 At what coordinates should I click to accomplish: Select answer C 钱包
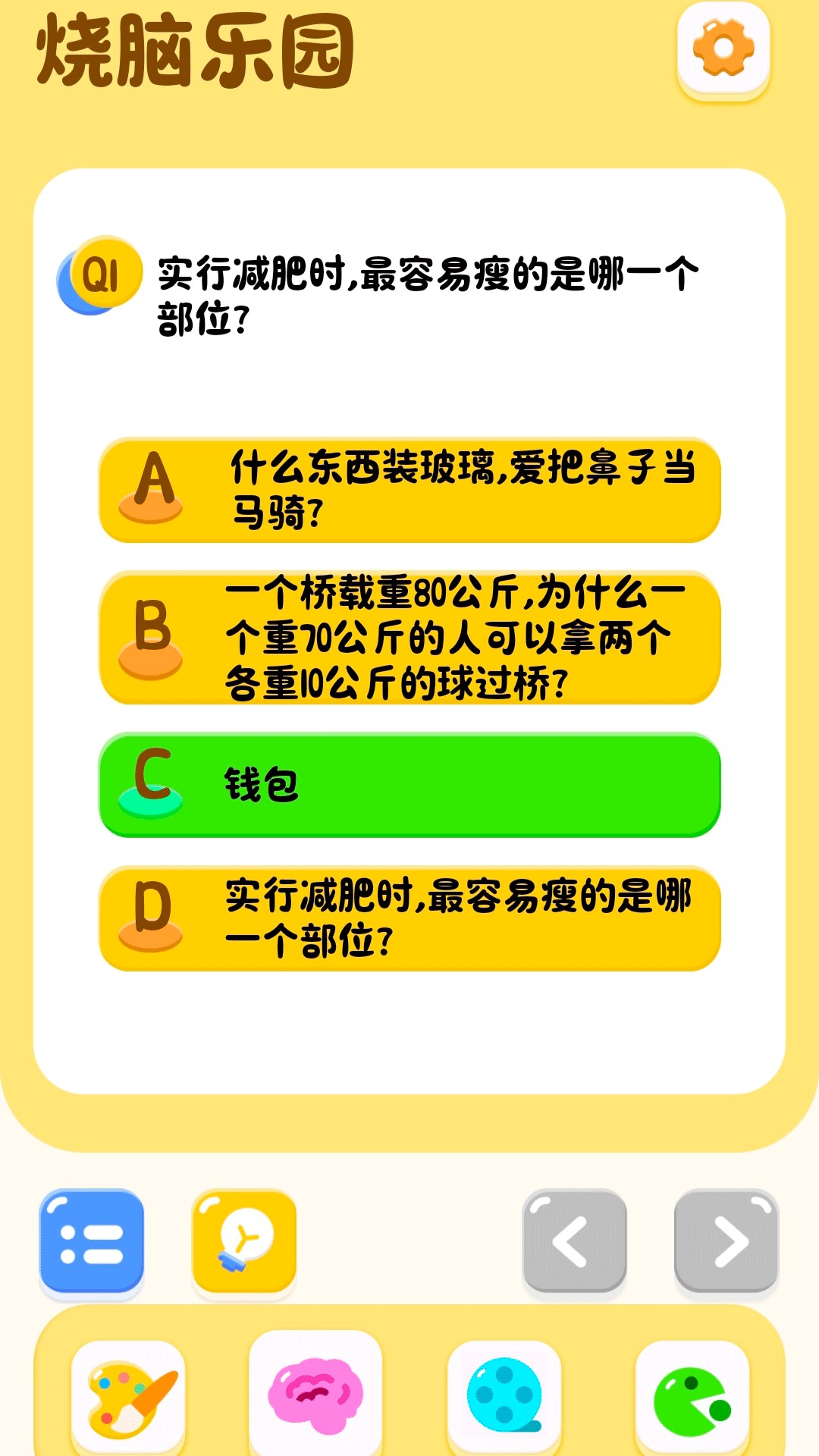click(409, 784)
